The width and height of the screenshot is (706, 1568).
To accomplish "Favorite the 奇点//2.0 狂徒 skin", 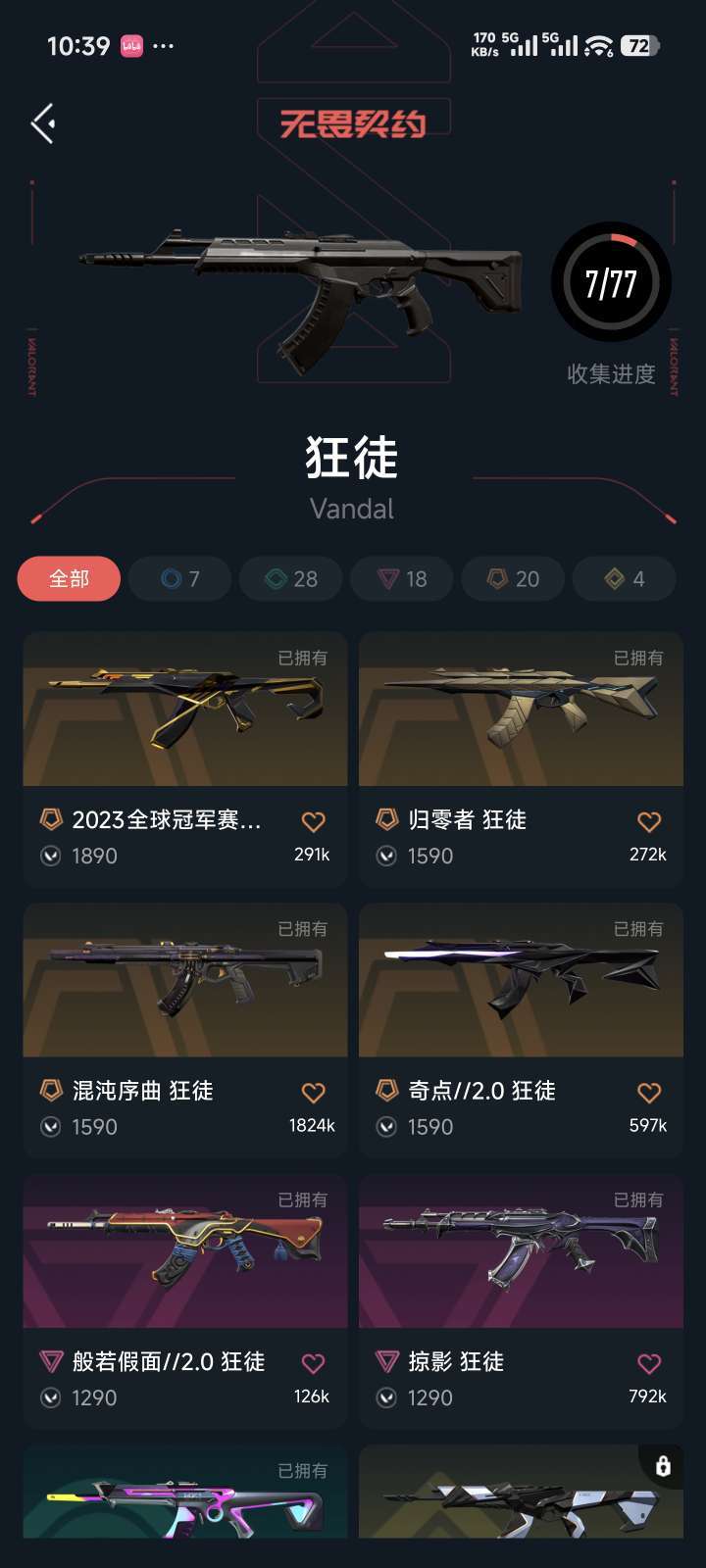I will pos(648,1091).
